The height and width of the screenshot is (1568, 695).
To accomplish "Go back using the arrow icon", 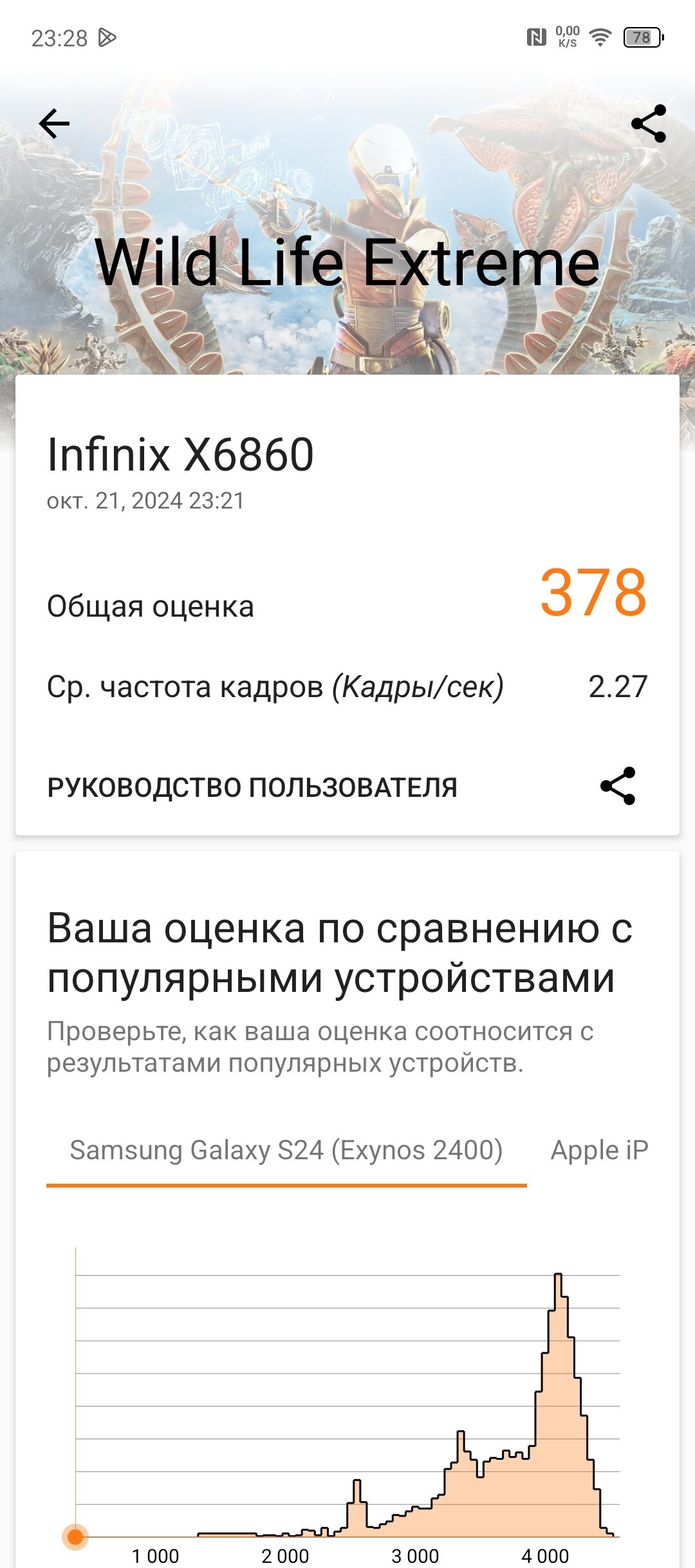I will [54, 124].
